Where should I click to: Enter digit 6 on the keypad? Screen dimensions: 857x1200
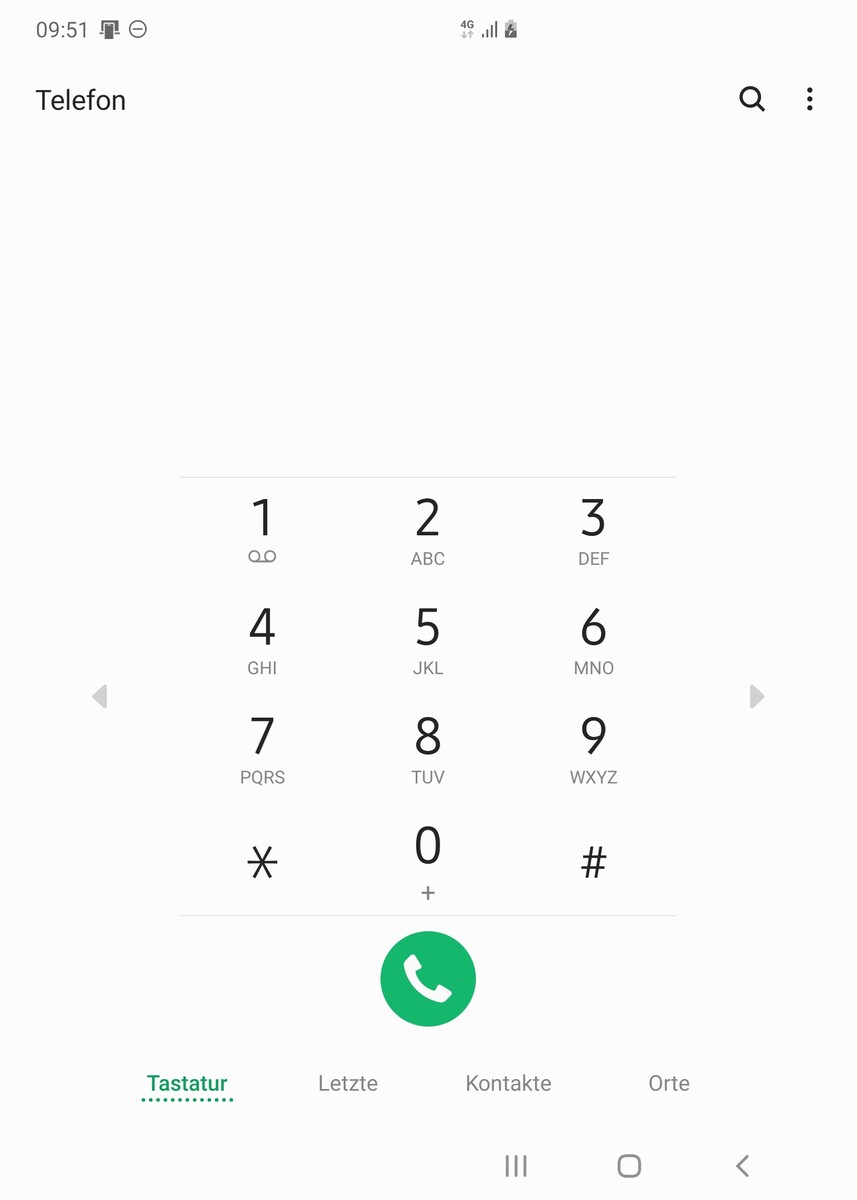click(x=593, y=641)
